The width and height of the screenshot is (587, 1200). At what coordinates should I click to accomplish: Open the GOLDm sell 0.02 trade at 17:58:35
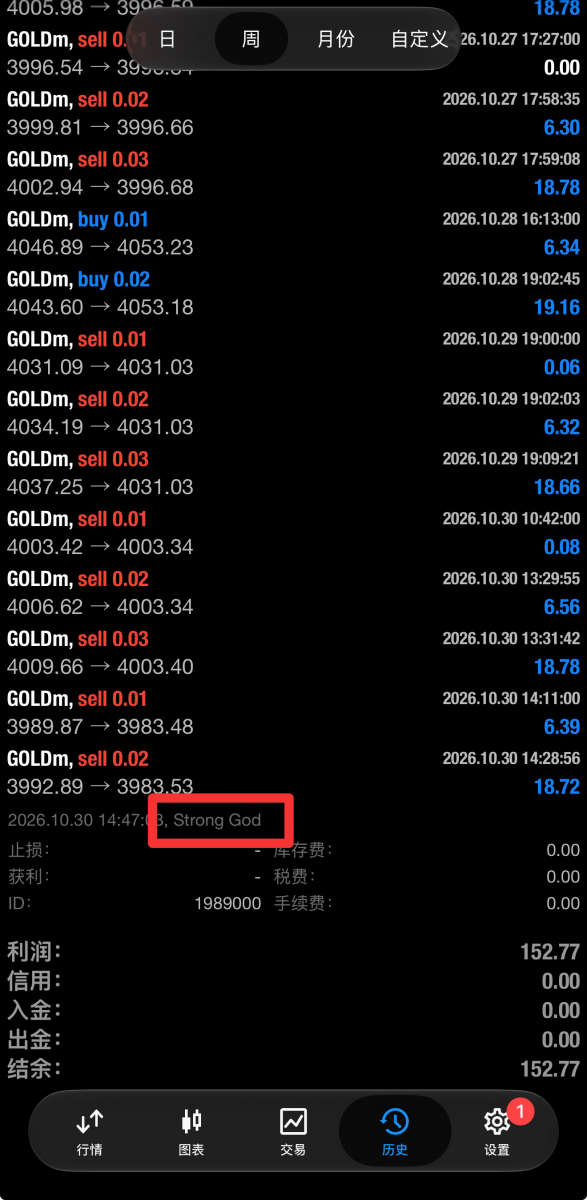(293, 114)
